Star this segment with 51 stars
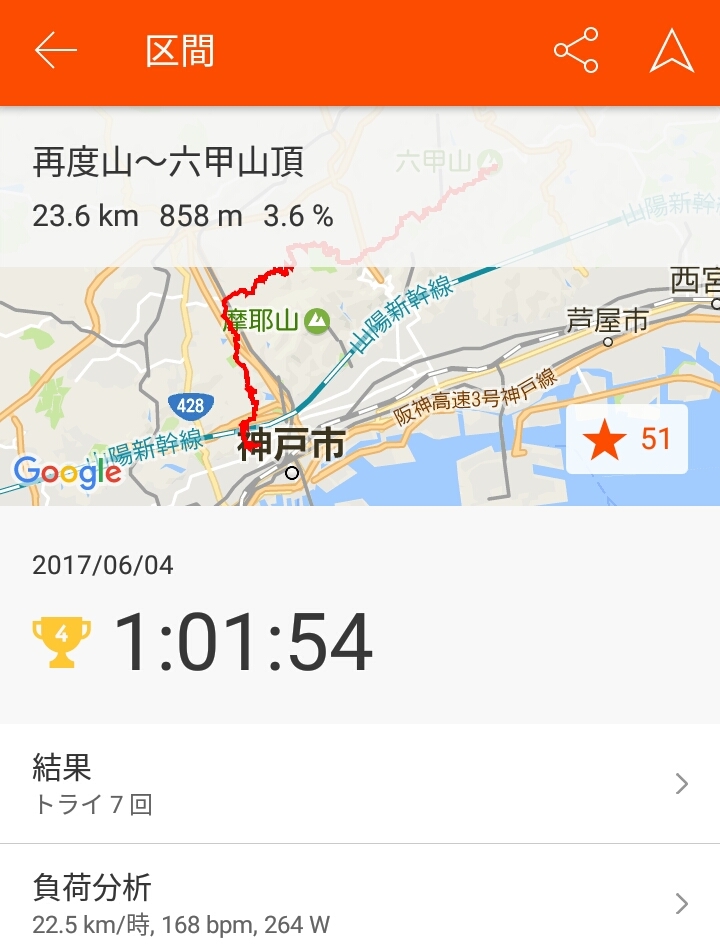 pyautogui.click(x=627, y=439)
